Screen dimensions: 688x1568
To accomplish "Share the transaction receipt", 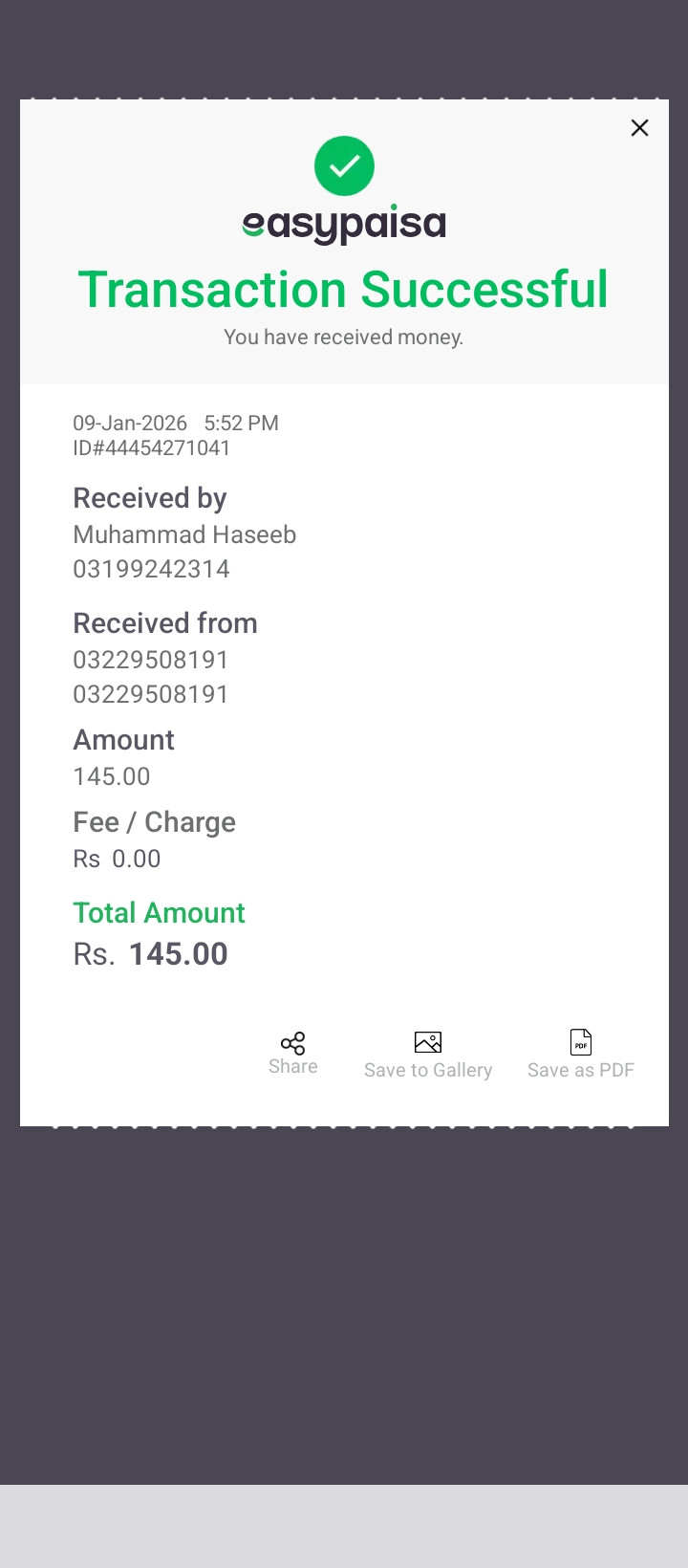I will 292,1053.
